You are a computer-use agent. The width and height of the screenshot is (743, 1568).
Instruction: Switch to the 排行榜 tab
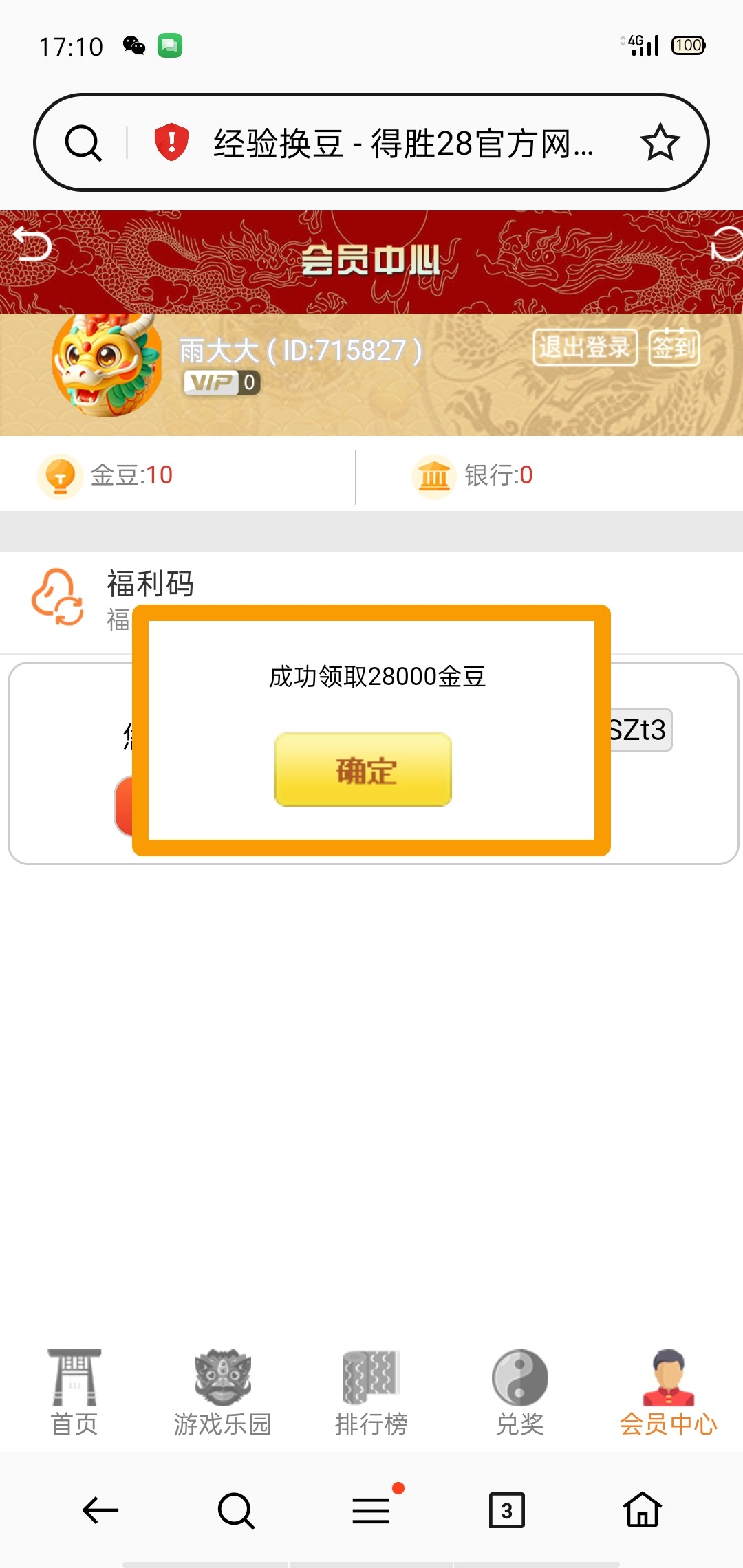371,1393
